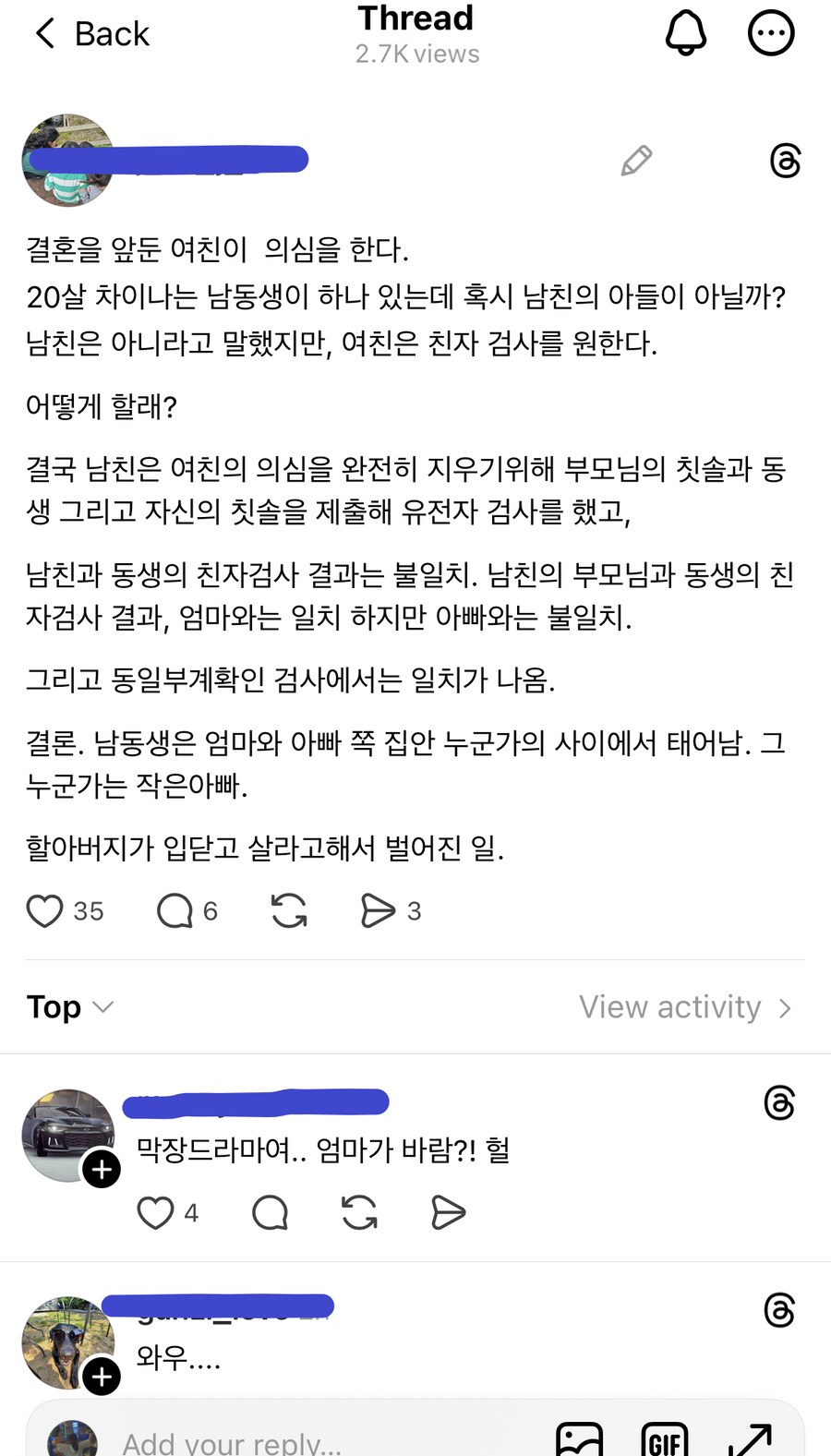This screenshot has height=1456, width=831.
Task: Share the main post via the send icon
Action: coord(379,910)
